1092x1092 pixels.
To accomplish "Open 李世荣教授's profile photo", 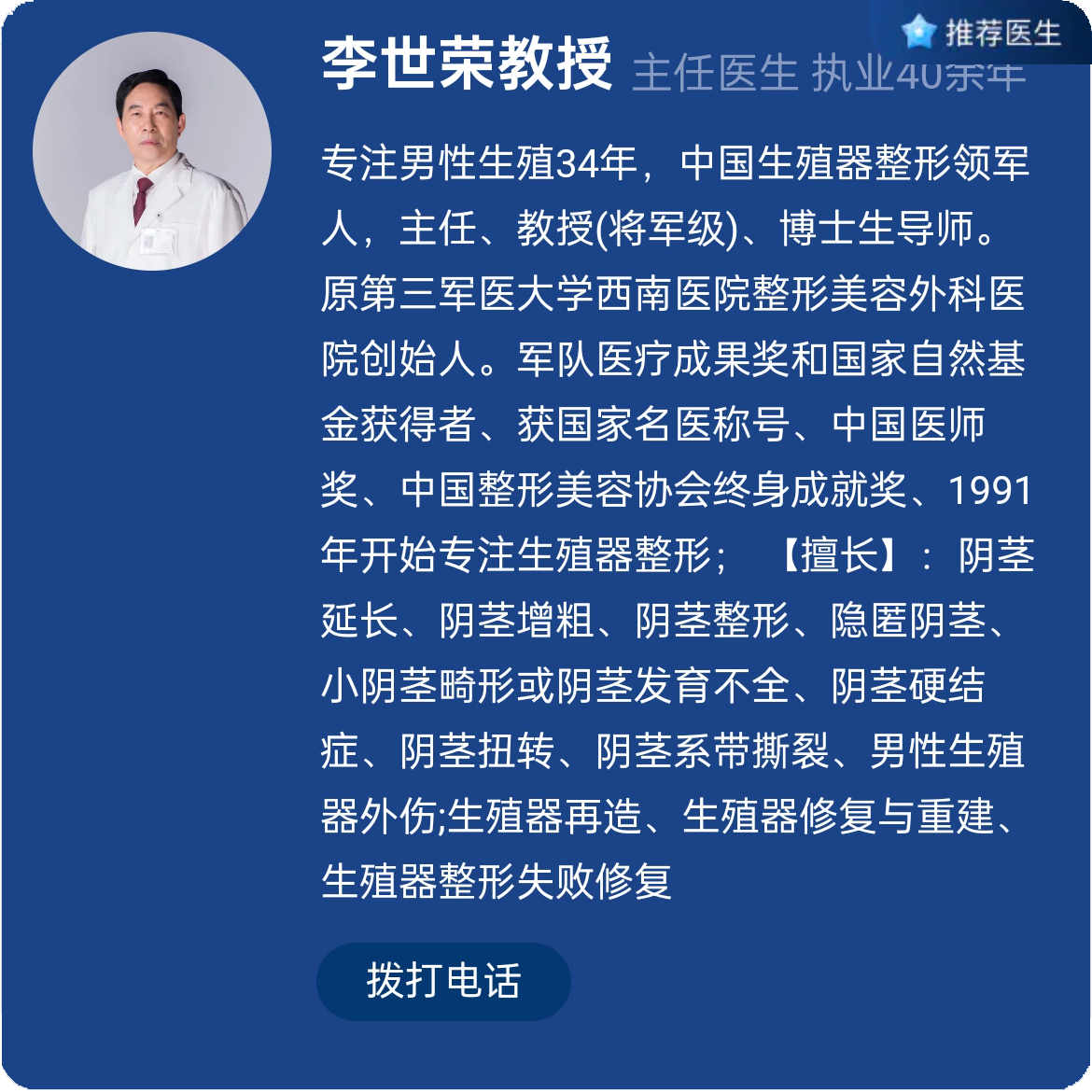I will (152, 152).
